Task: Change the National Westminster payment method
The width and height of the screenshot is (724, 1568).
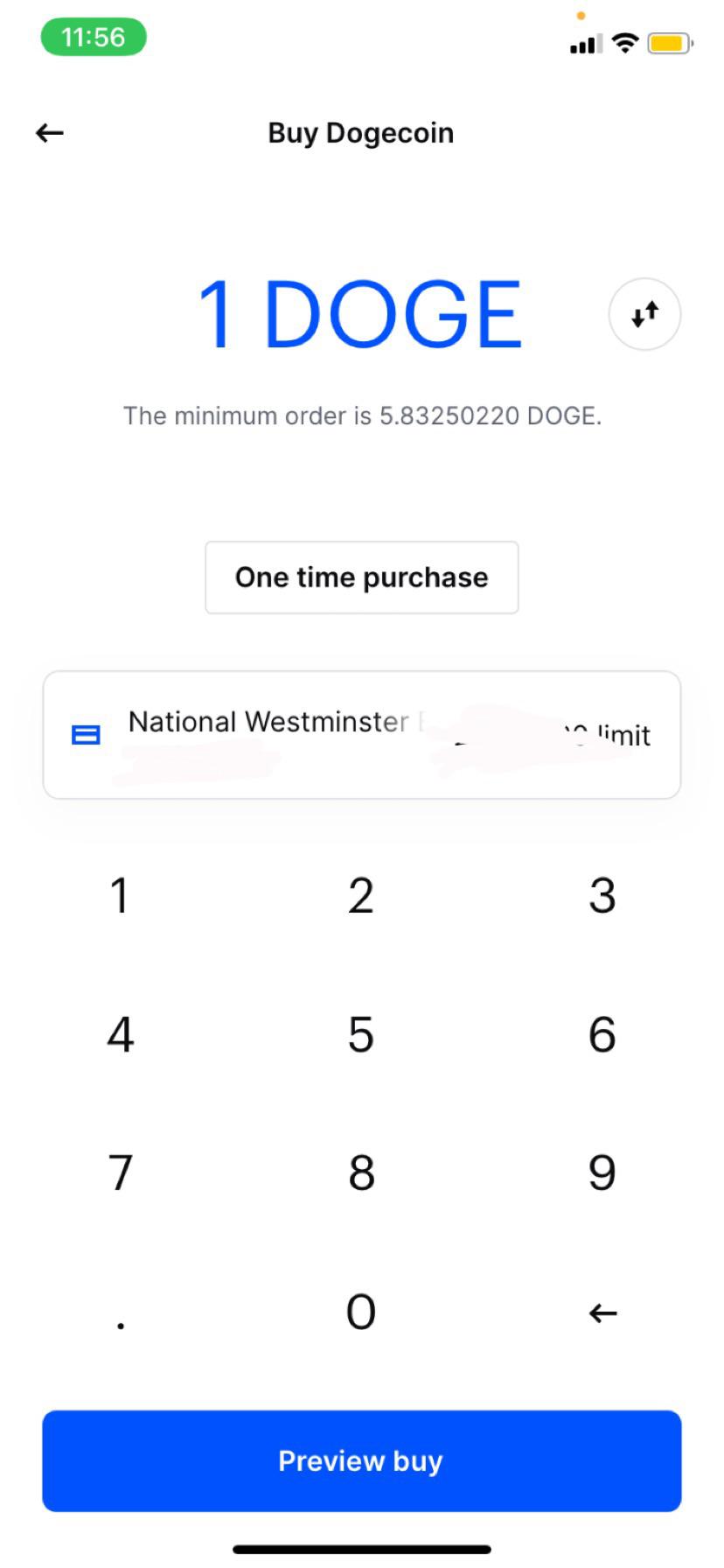Action: (x=361, y=735)
